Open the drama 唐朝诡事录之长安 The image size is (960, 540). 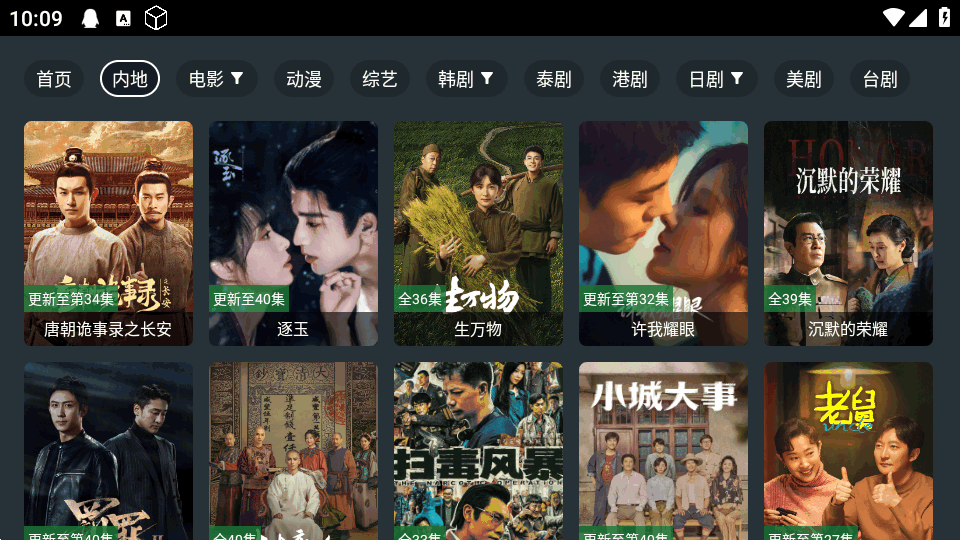pyautogui.click(x=108, y=232)
